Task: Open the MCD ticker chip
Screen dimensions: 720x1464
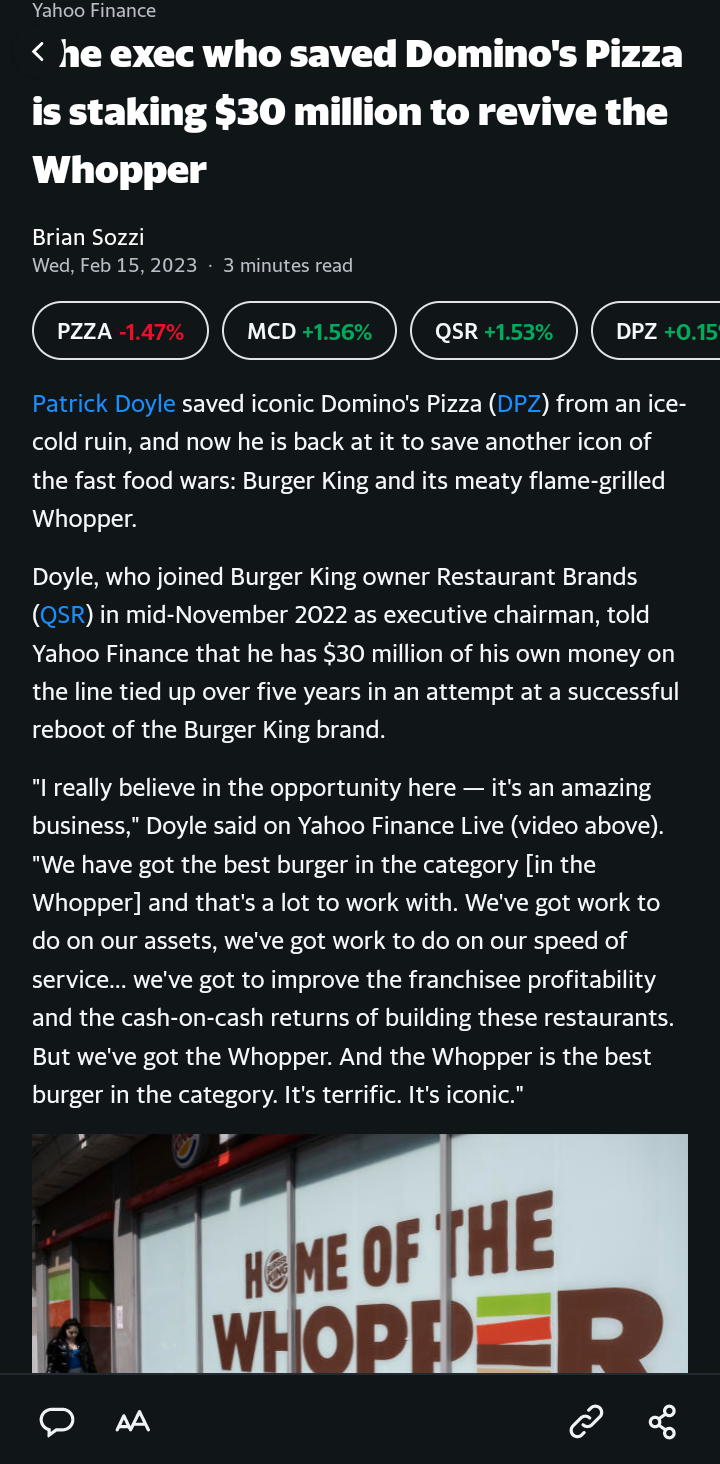Action: pos(309,331)
